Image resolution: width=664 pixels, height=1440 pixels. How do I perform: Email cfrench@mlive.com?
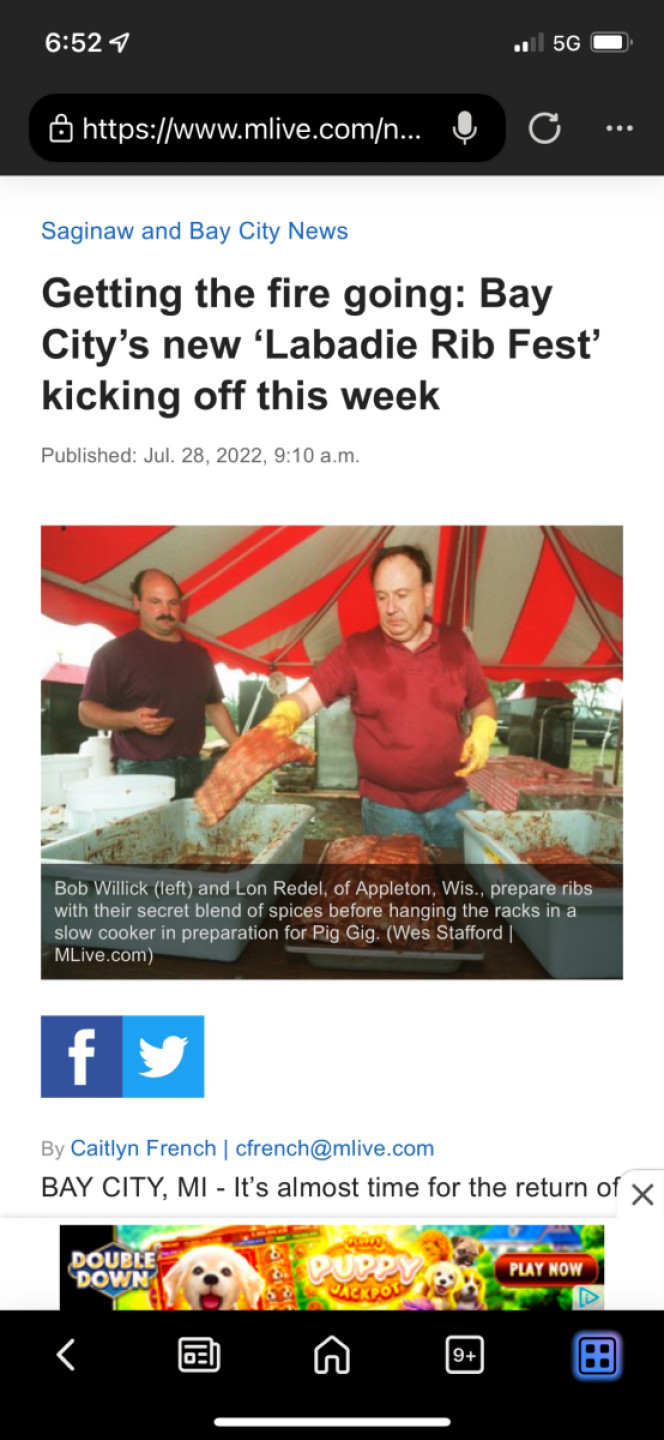pyautogui.click(x=334, y=1148)
